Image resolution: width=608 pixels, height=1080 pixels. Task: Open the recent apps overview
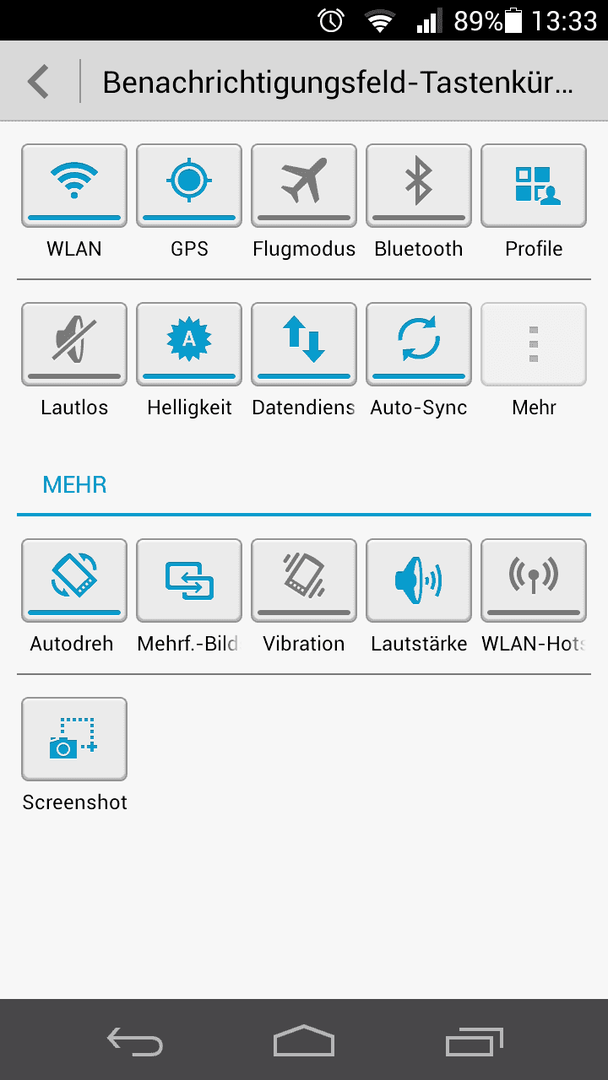[474, 1041]
